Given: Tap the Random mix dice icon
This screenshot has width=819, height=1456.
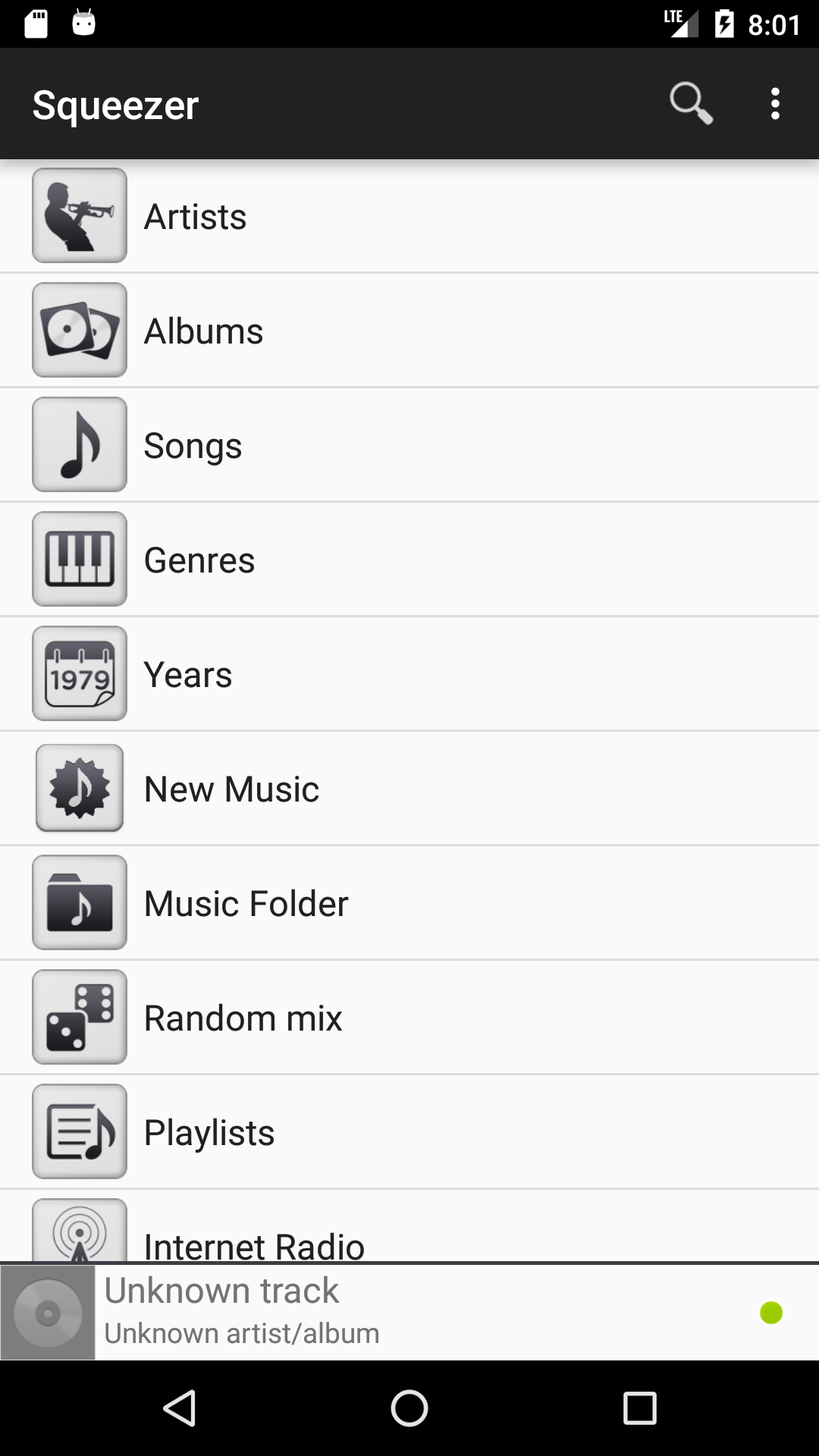Looking at the screenshot, I should point(79,1017).
